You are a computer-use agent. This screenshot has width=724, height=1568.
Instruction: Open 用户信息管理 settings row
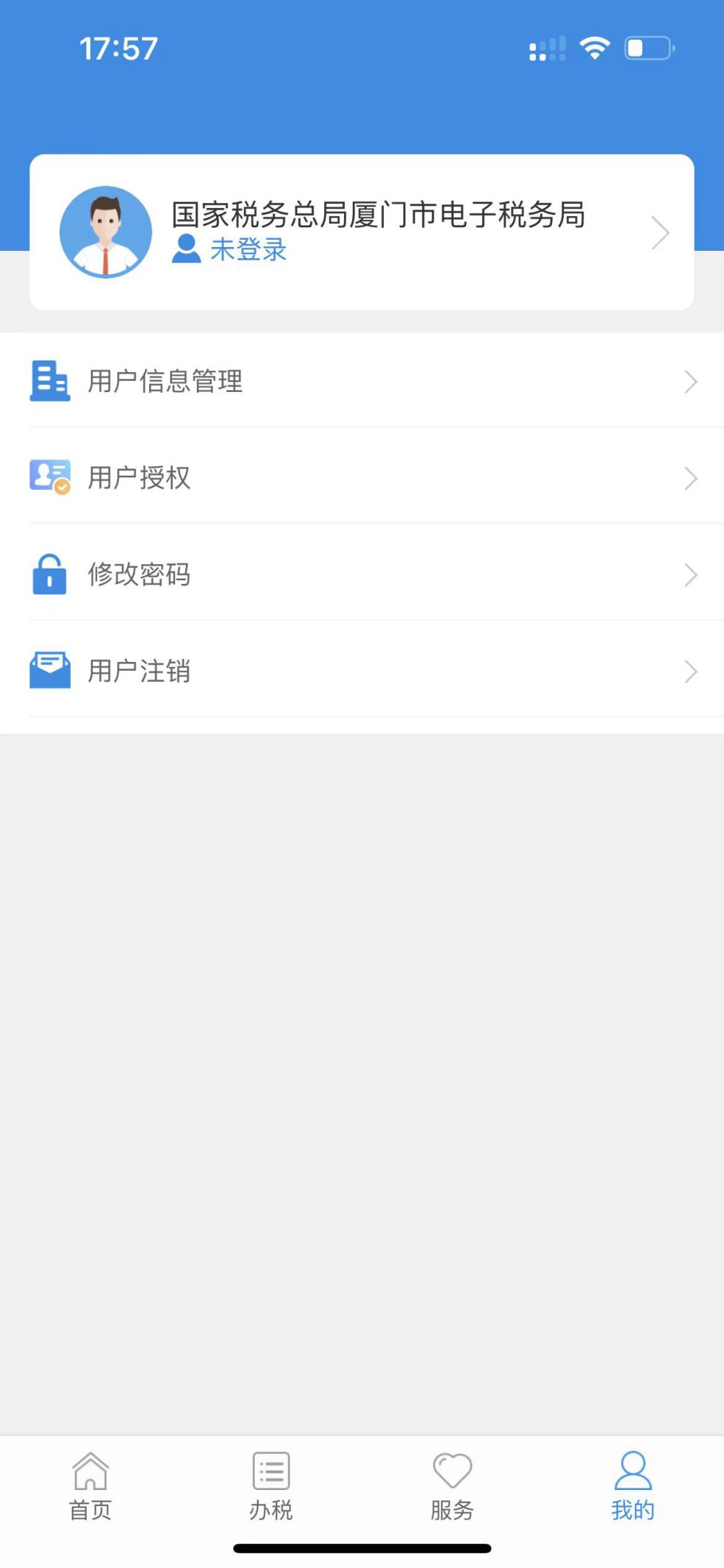362,380
